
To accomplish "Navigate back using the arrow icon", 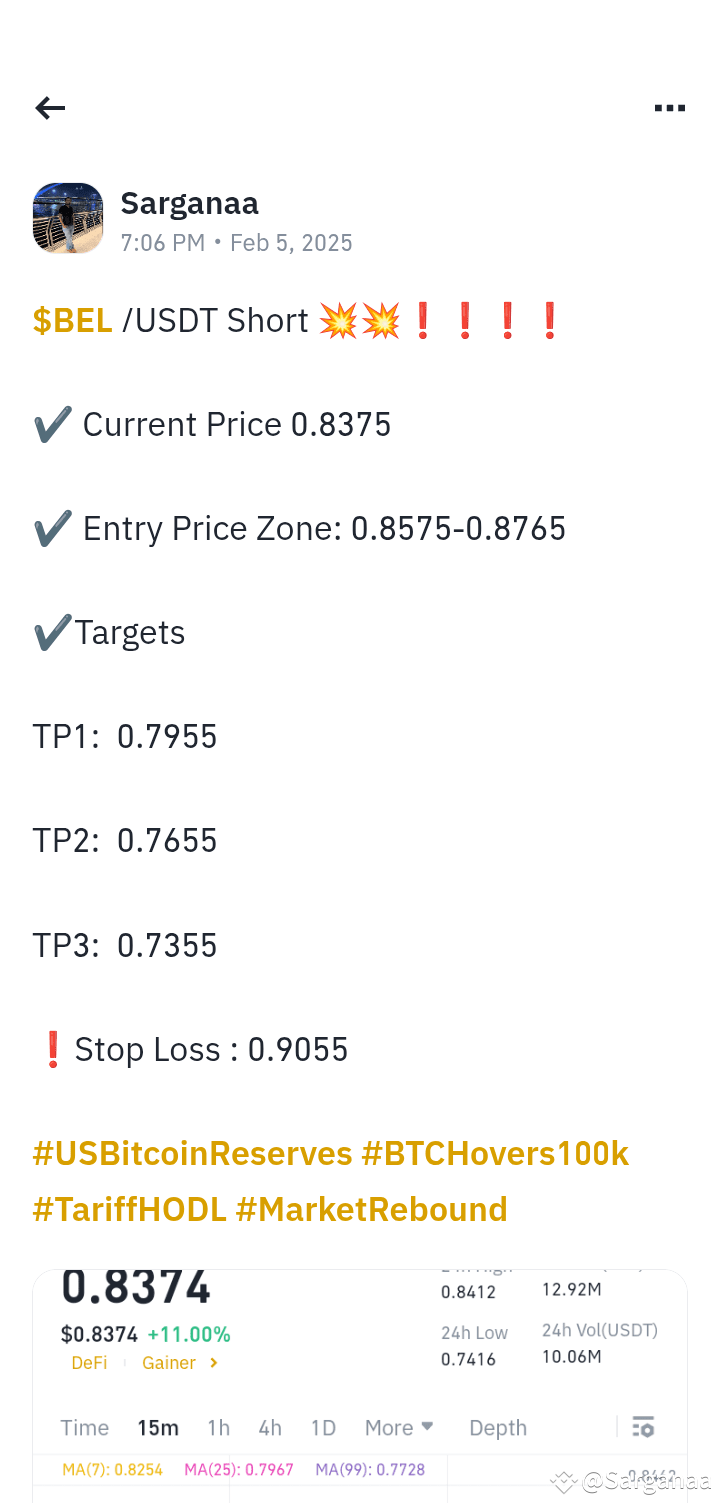I will pyautogui.click(x=50, y=107).
